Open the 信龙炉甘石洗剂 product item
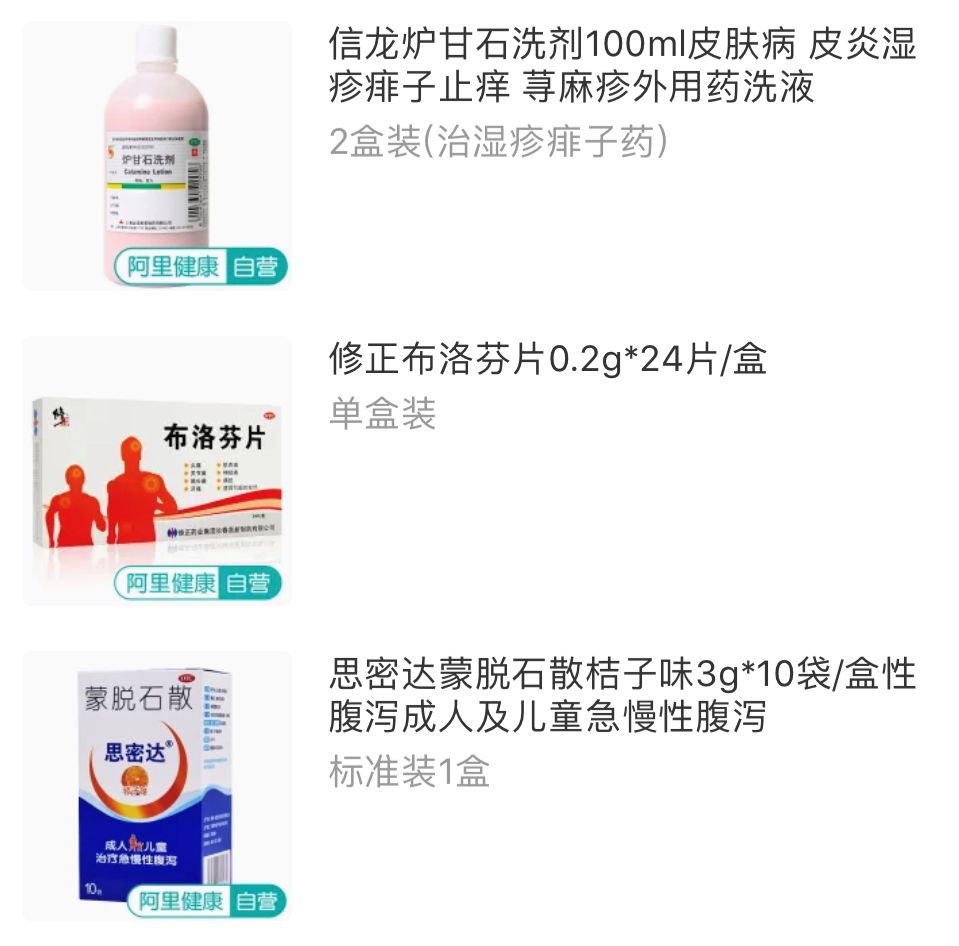Image resolution: width=959 pixels, height=946 pixels. 622,65
